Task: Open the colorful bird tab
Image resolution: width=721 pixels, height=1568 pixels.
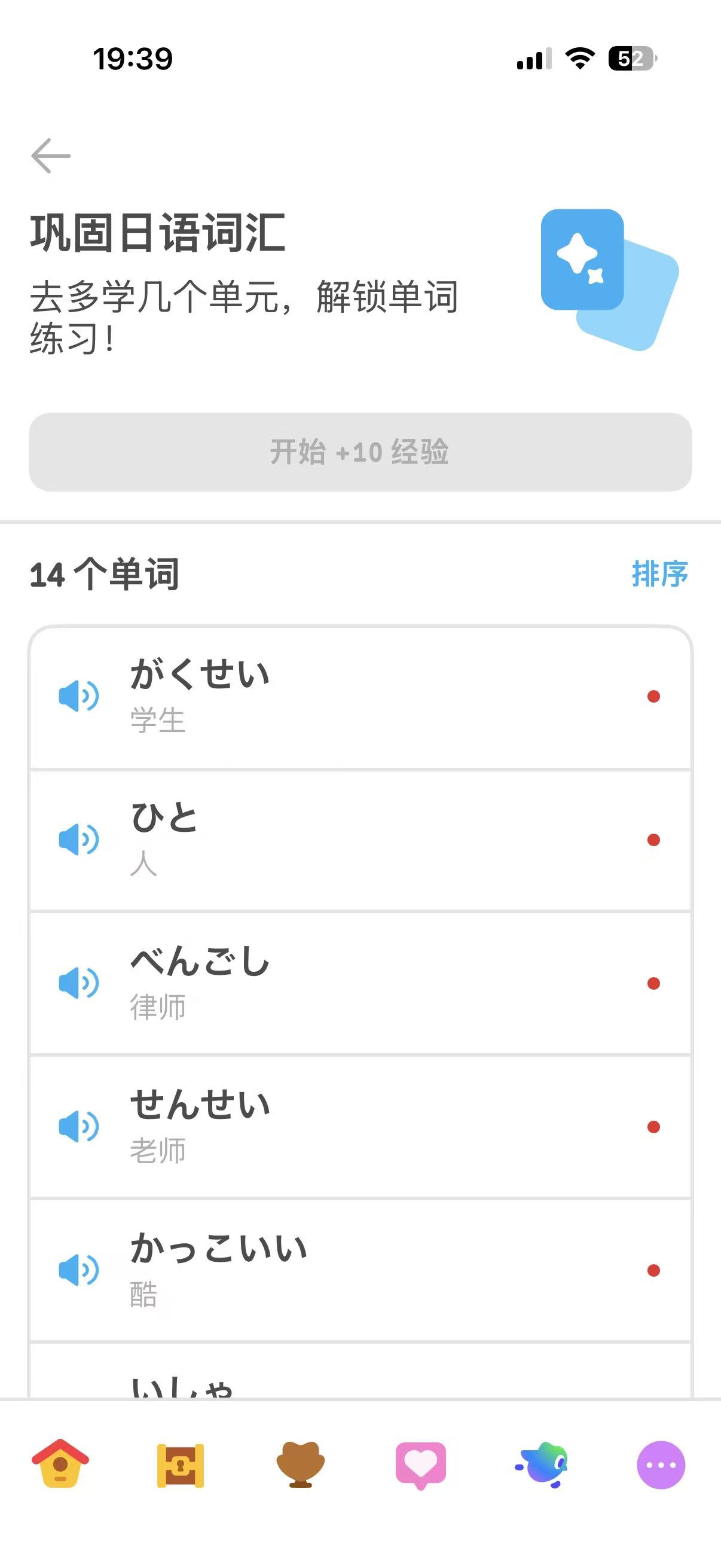Action: [x=541, y=1465]
